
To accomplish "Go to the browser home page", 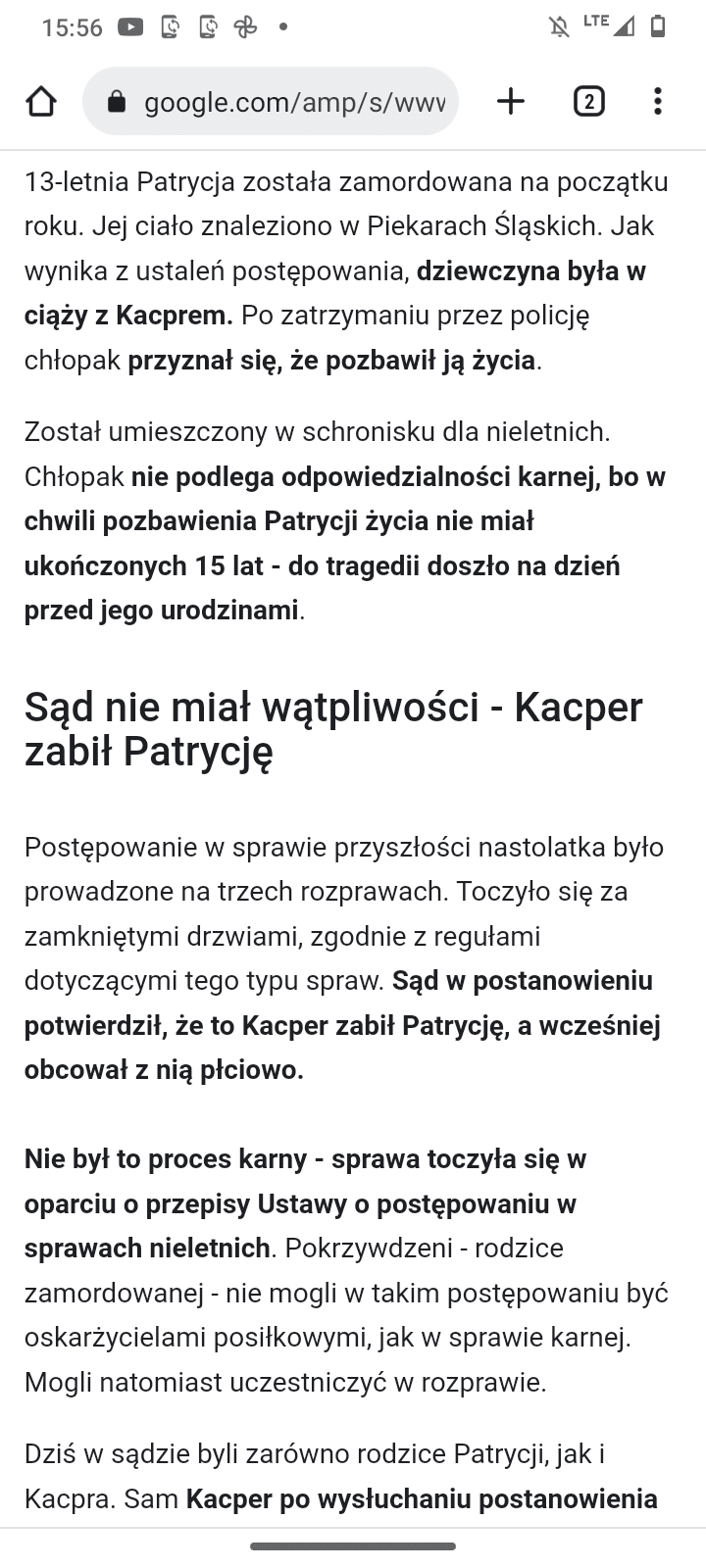I will 41,101.
